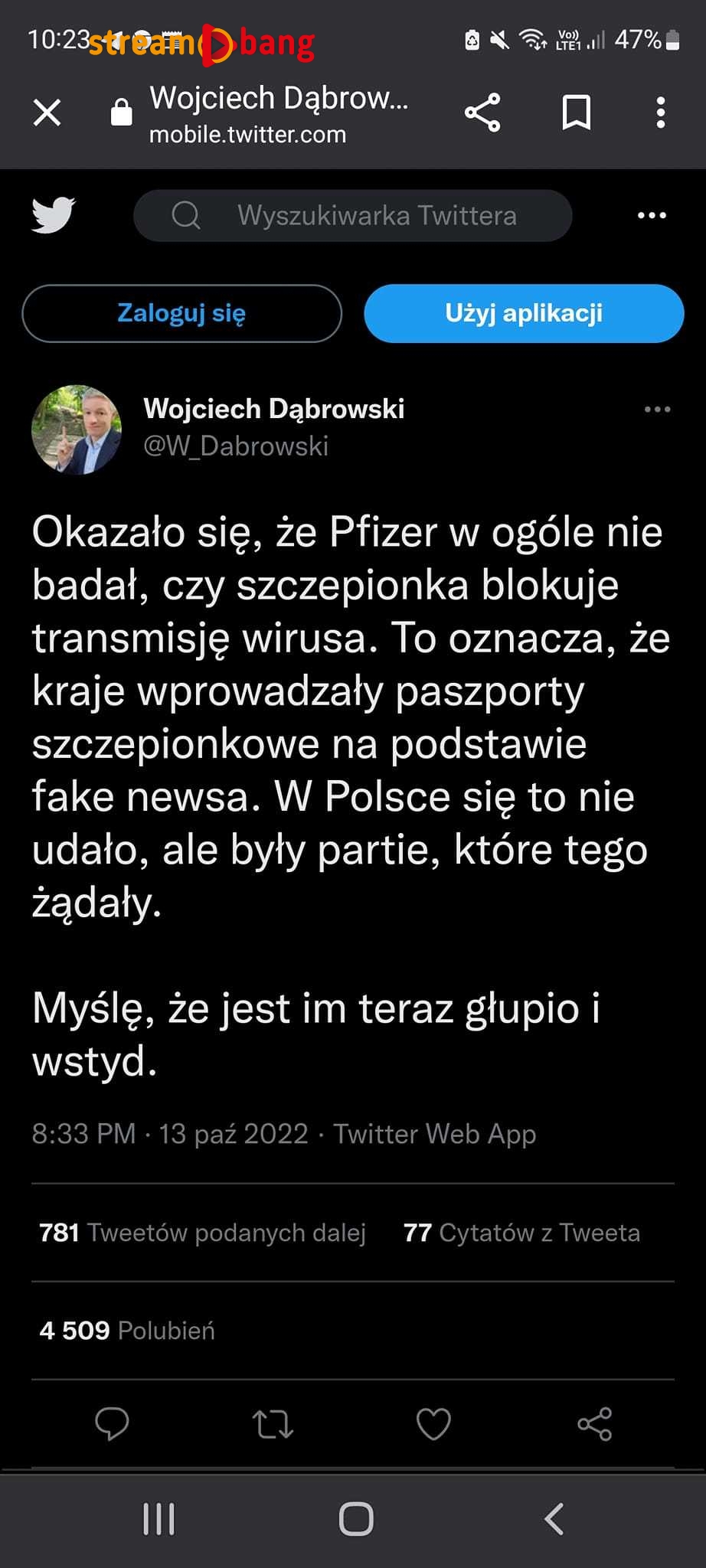Reply to the tweet with comment icon
Image resolution: width=706 pixels, height=1568 pixels.
tap(112, 1424)
